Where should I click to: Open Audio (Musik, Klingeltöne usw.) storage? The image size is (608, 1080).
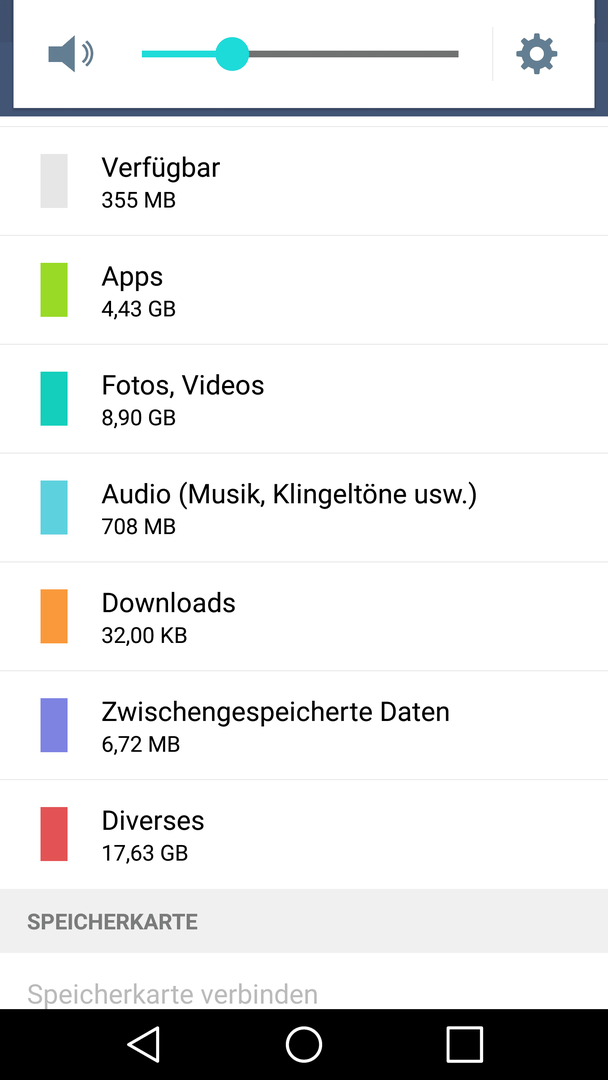click(304, 508)
